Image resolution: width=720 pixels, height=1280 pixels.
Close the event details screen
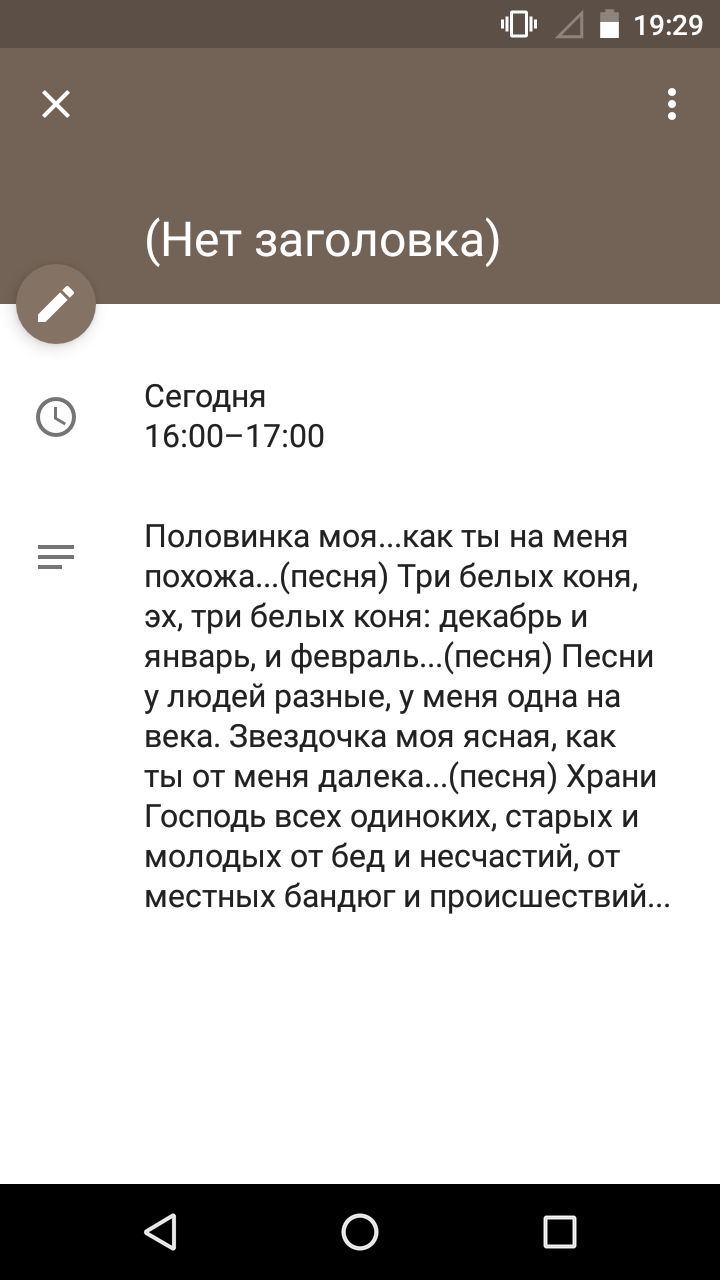56,104
